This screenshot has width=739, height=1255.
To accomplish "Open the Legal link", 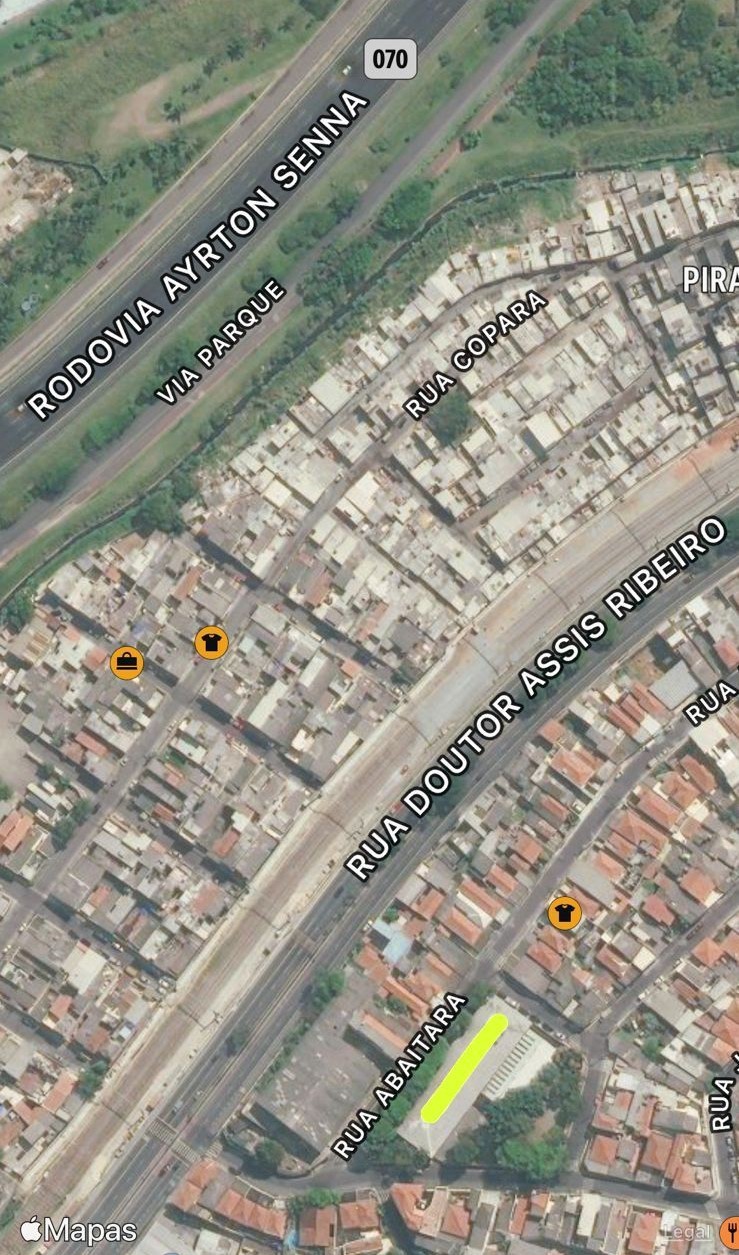I will pyautogui.click(x=688, y=1232).
